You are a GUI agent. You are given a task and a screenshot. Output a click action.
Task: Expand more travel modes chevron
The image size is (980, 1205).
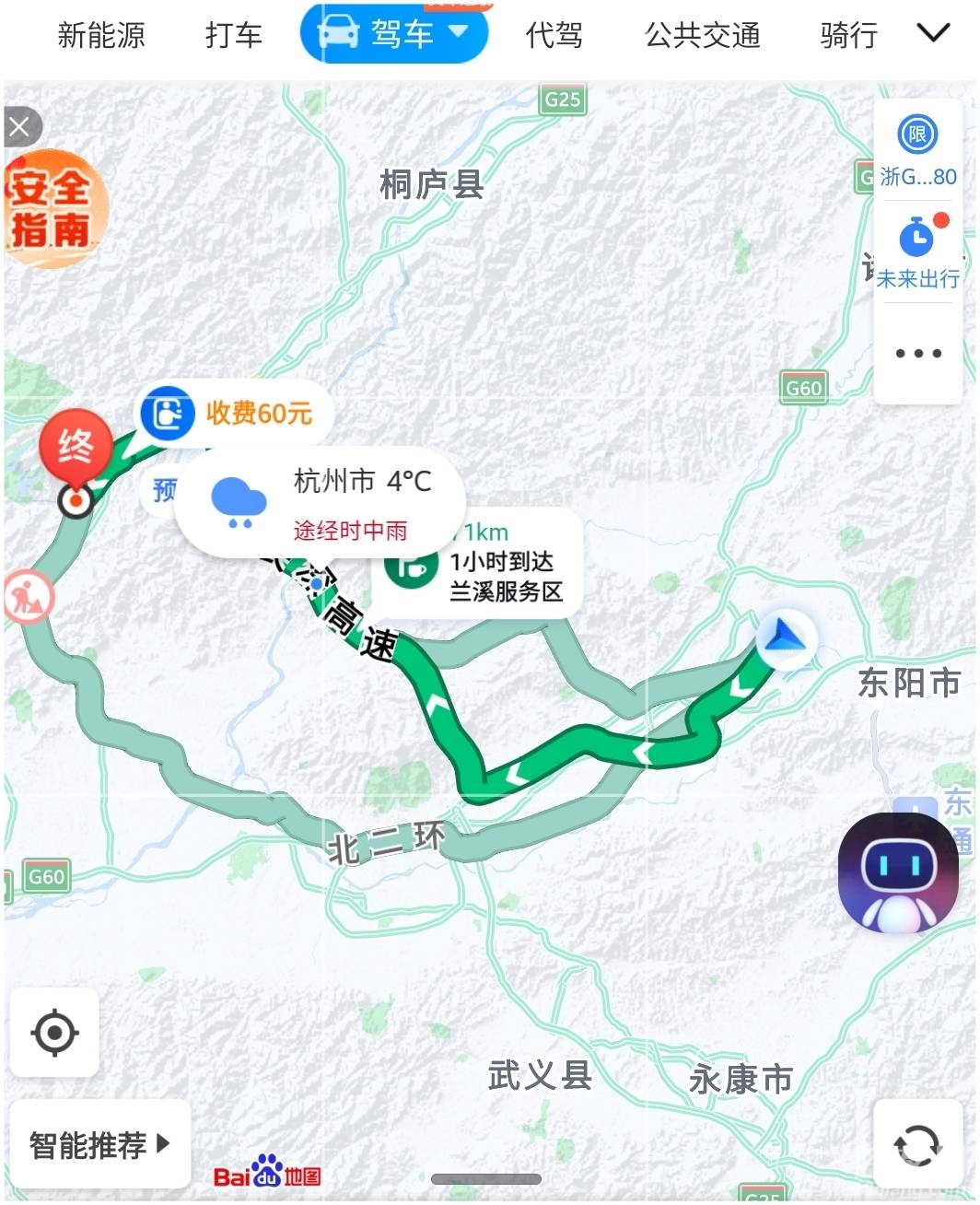[933, 34]
